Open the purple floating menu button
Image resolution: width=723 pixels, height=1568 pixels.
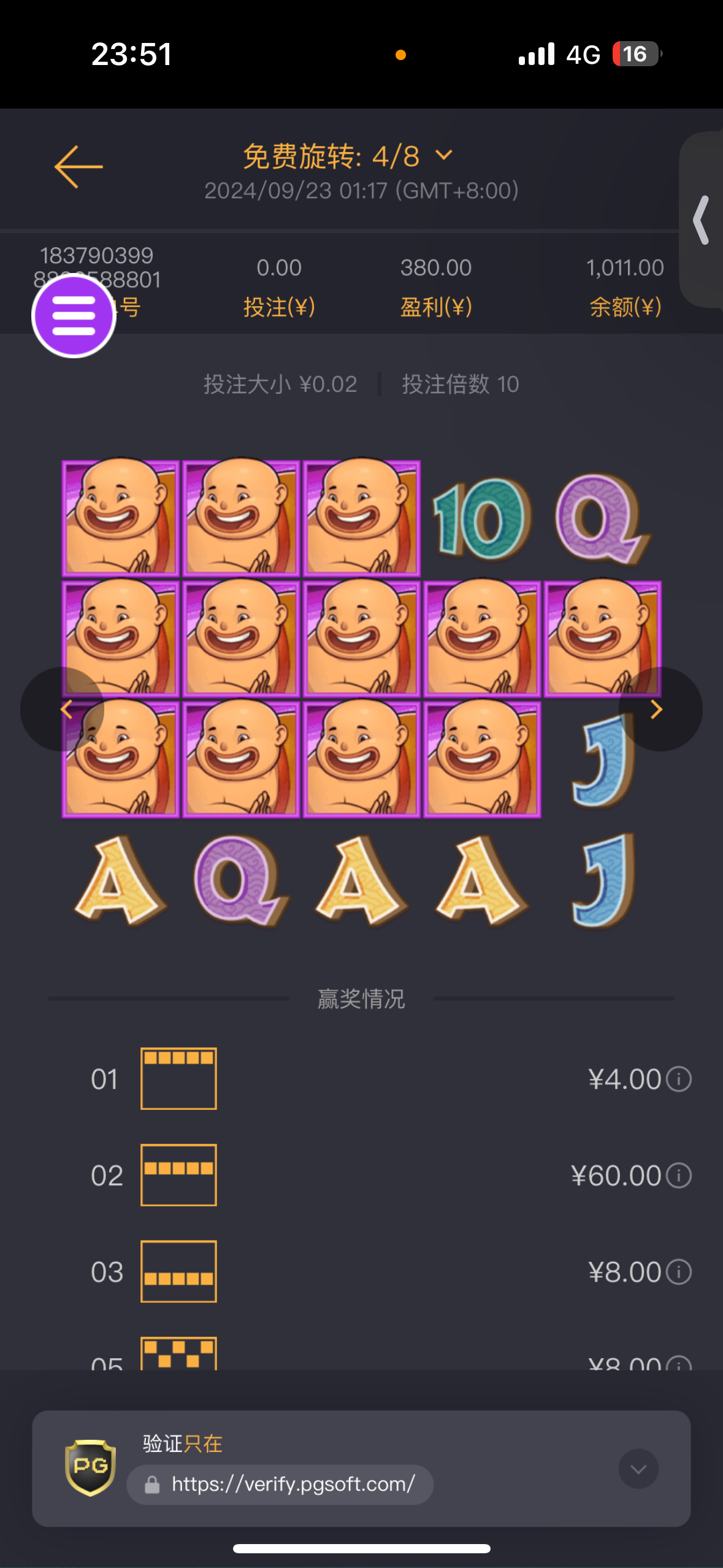coord(74,315)
